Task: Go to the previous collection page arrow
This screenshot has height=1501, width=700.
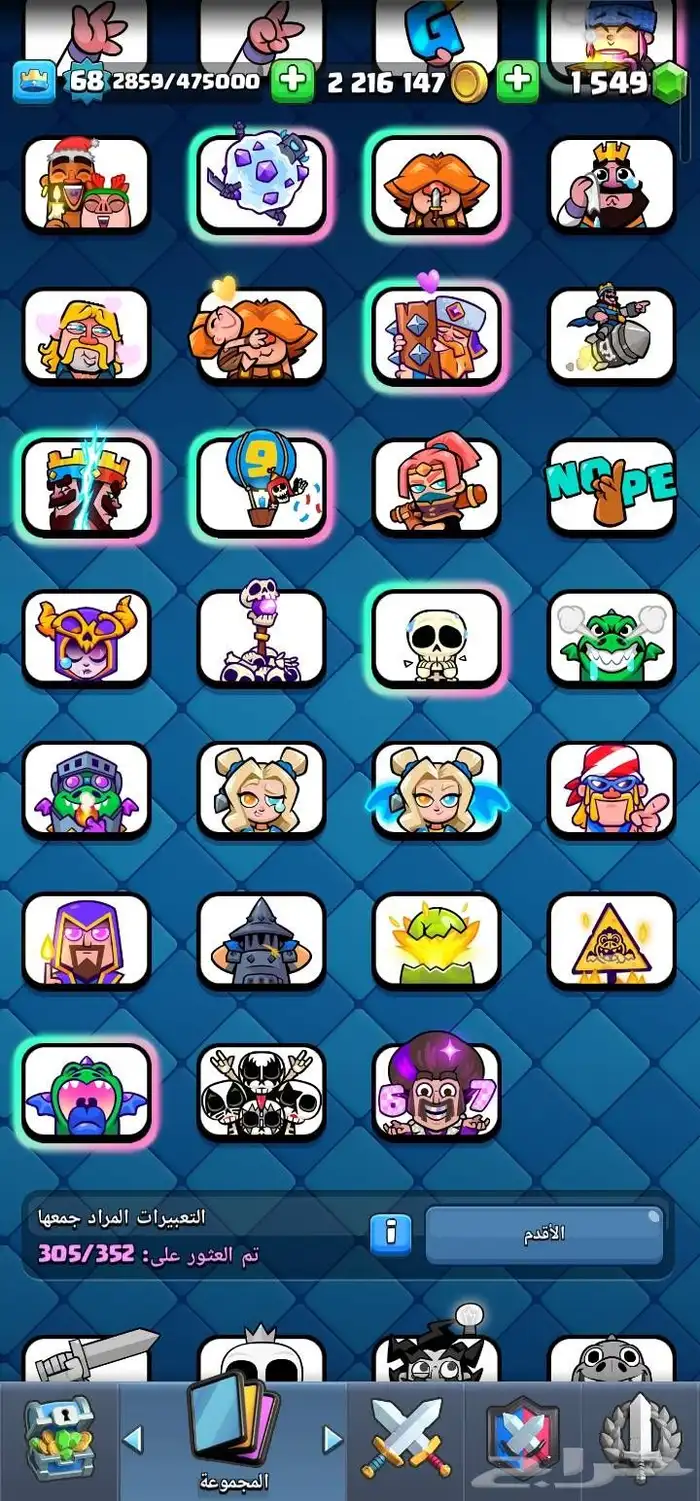Action: [133, 1440]
